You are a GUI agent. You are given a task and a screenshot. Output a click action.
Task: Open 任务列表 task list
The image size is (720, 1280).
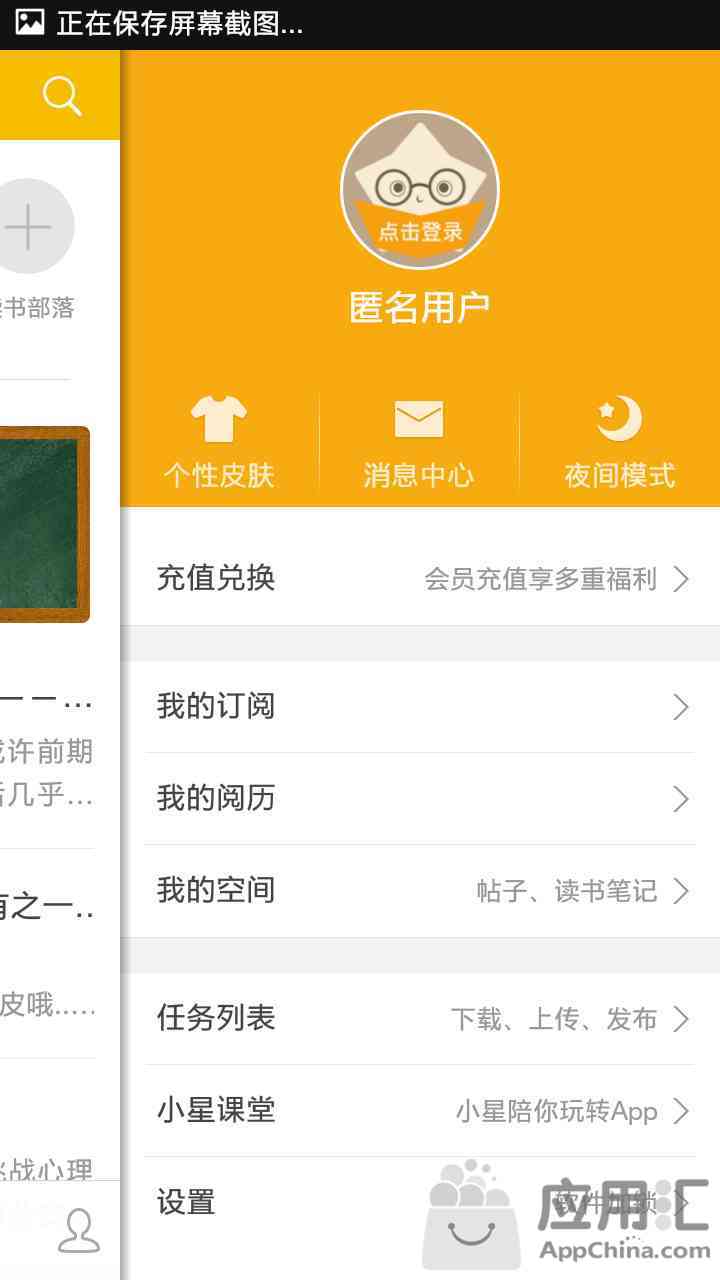420,1019
